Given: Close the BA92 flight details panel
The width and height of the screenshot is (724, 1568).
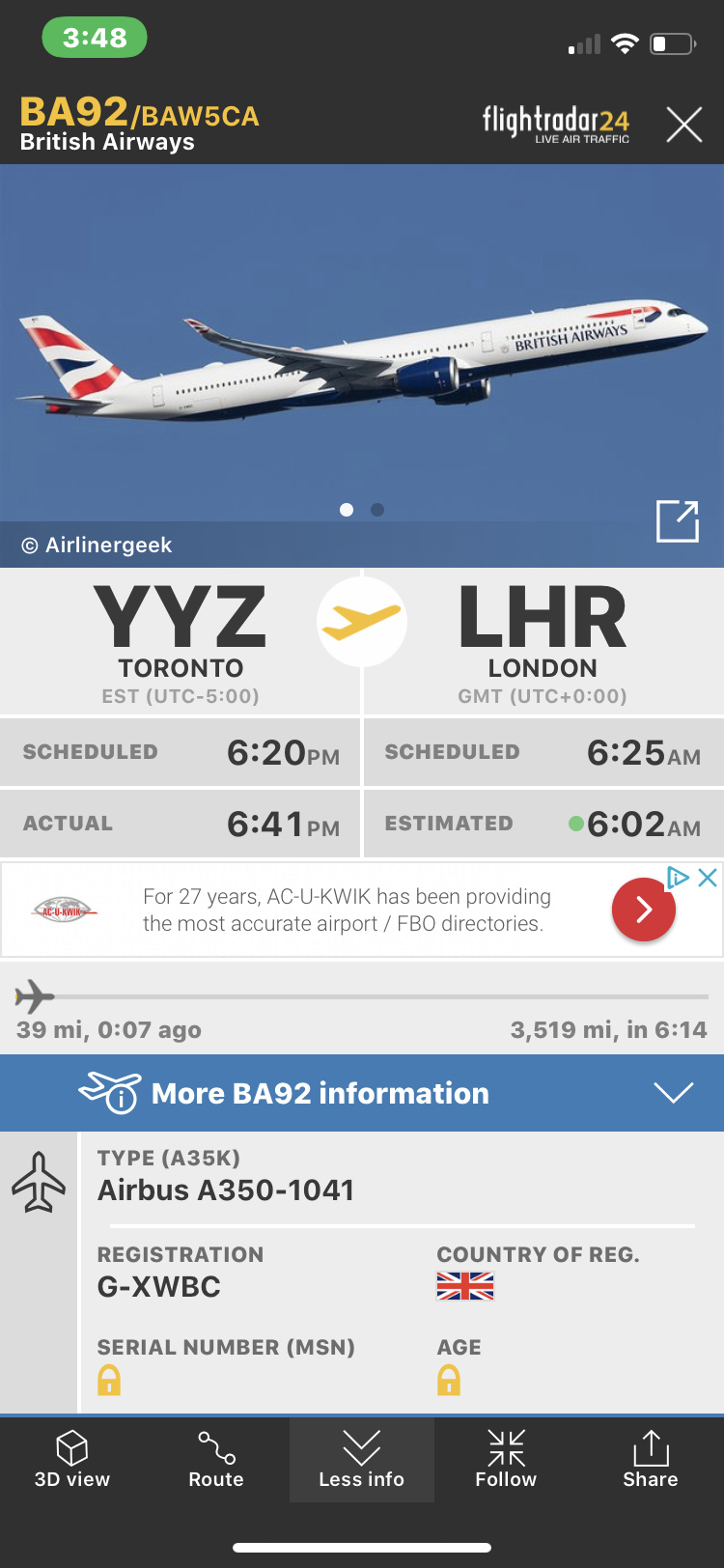Looking at the screenshot, I should 683,125.
